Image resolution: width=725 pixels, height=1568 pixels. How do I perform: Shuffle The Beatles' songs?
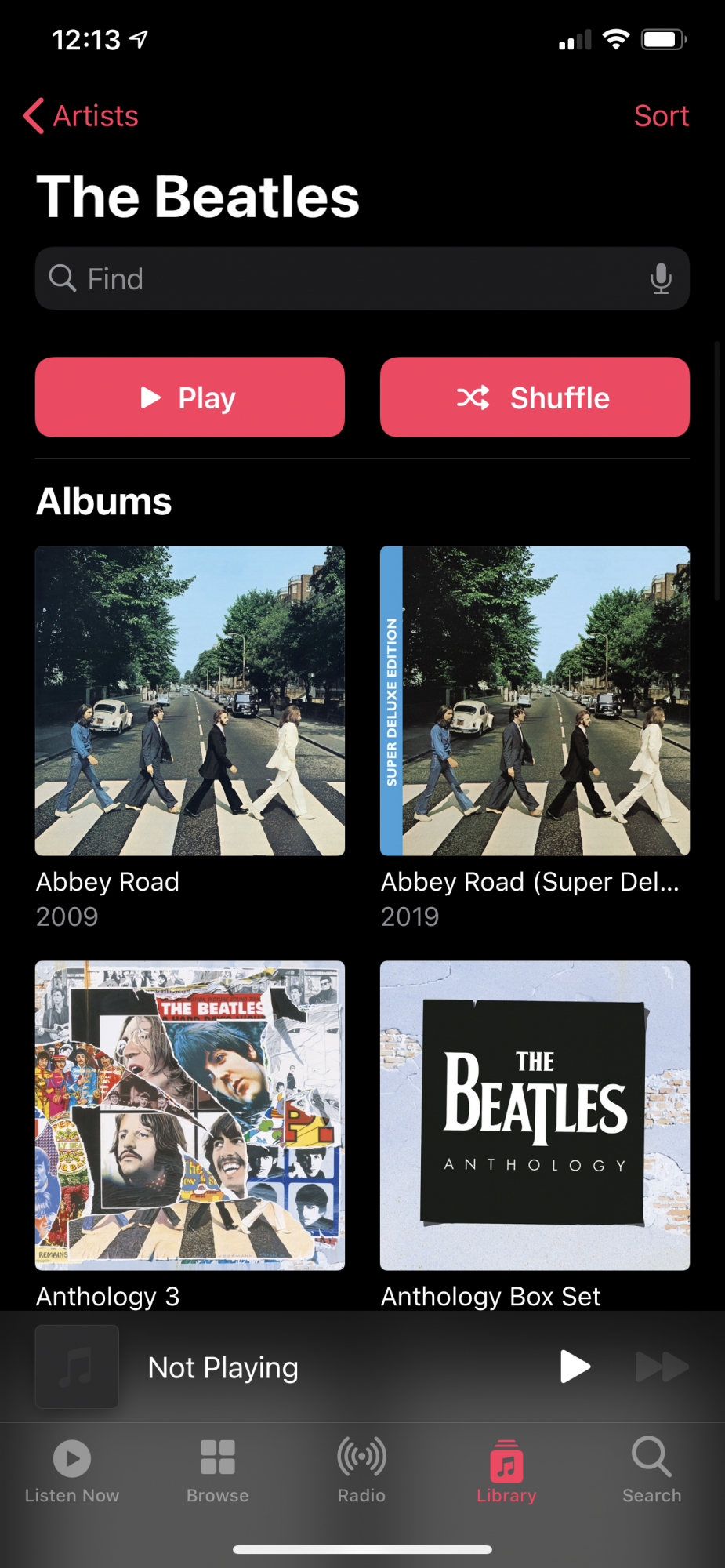(535, 397)
